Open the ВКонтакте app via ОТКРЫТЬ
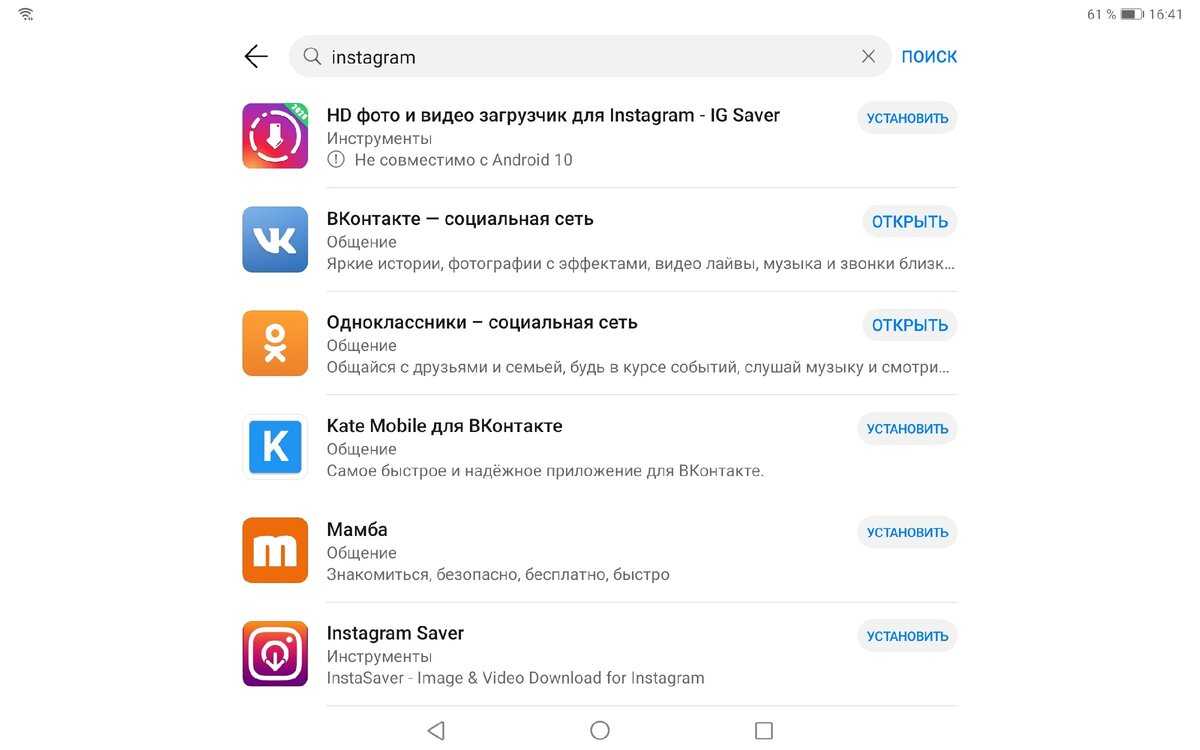The width and height of the screenshot is (1200, 750). click(x=909, y=222)
